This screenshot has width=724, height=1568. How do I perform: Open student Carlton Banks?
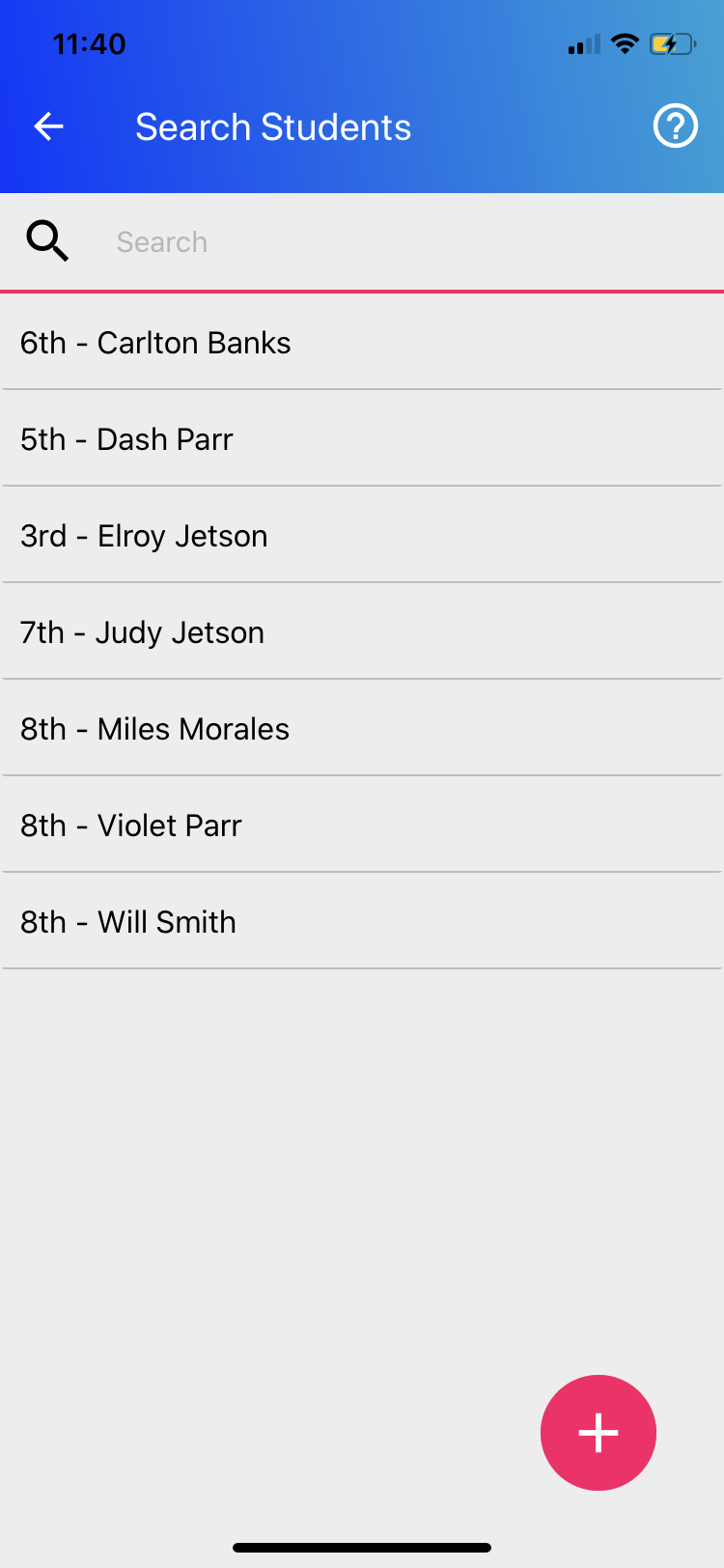click(x=362, y=343)
